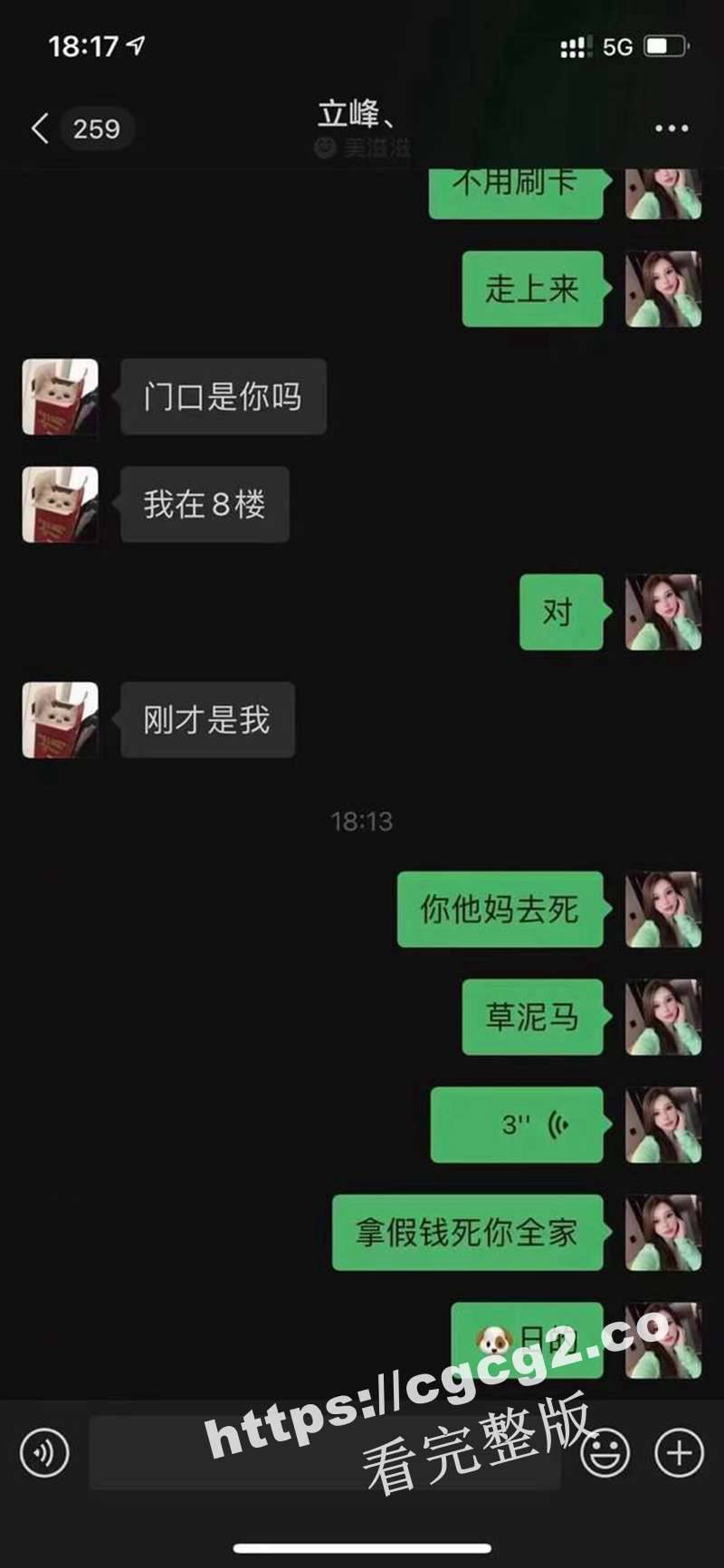Open the plus attachments panel
Screen dimensions: 724x1568
click(679, 1454)
